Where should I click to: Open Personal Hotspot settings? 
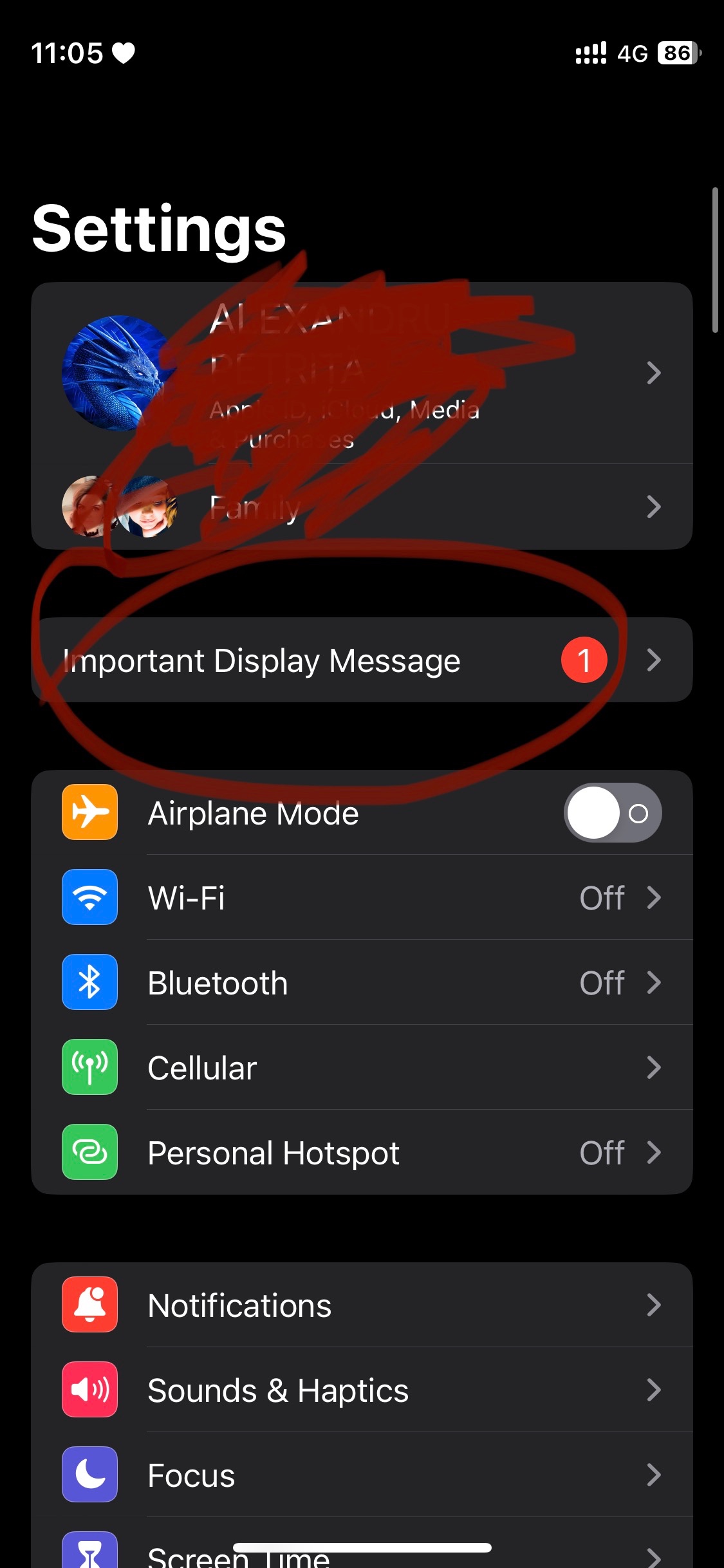(x=362, y=1152)
